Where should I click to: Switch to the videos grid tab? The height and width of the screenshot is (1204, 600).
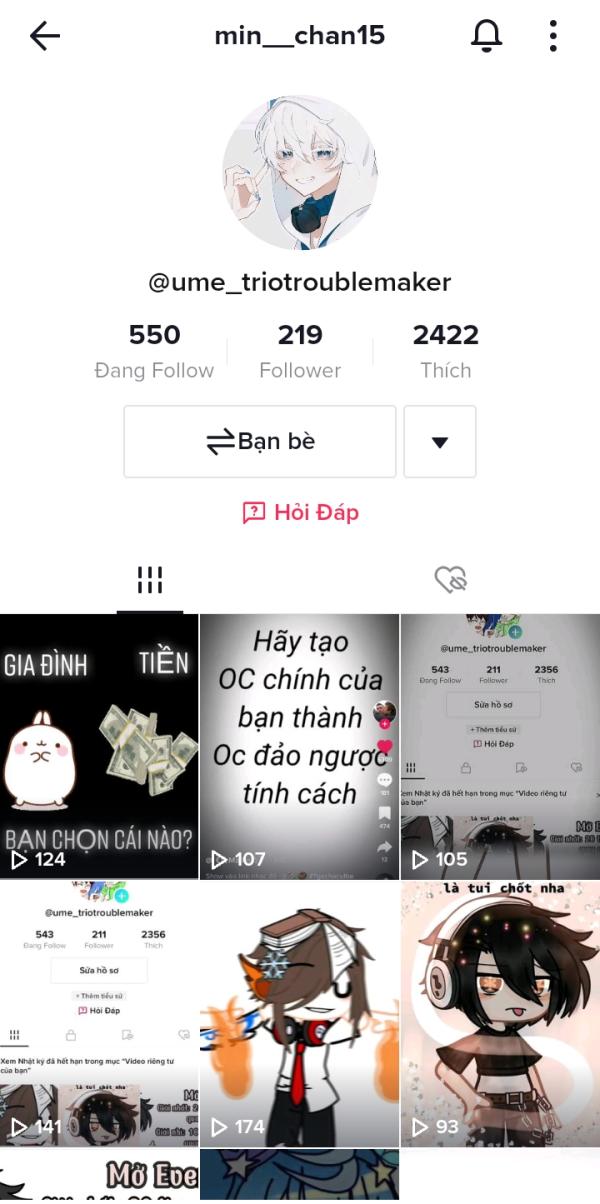click(150, 580)
